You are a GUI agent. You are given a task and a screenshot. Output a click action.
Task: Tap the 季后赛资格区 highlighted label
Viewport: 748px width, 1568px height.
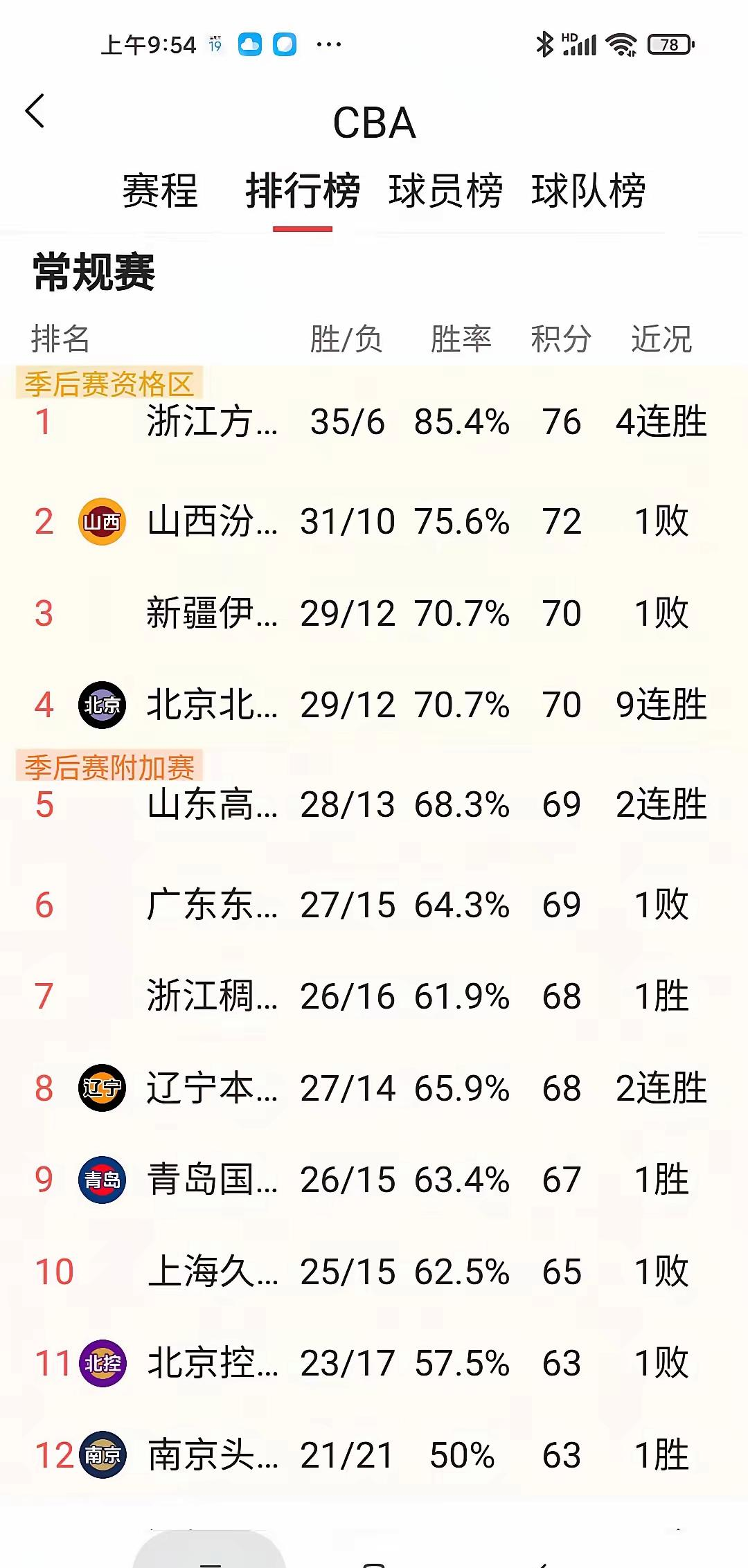(109, 379)
